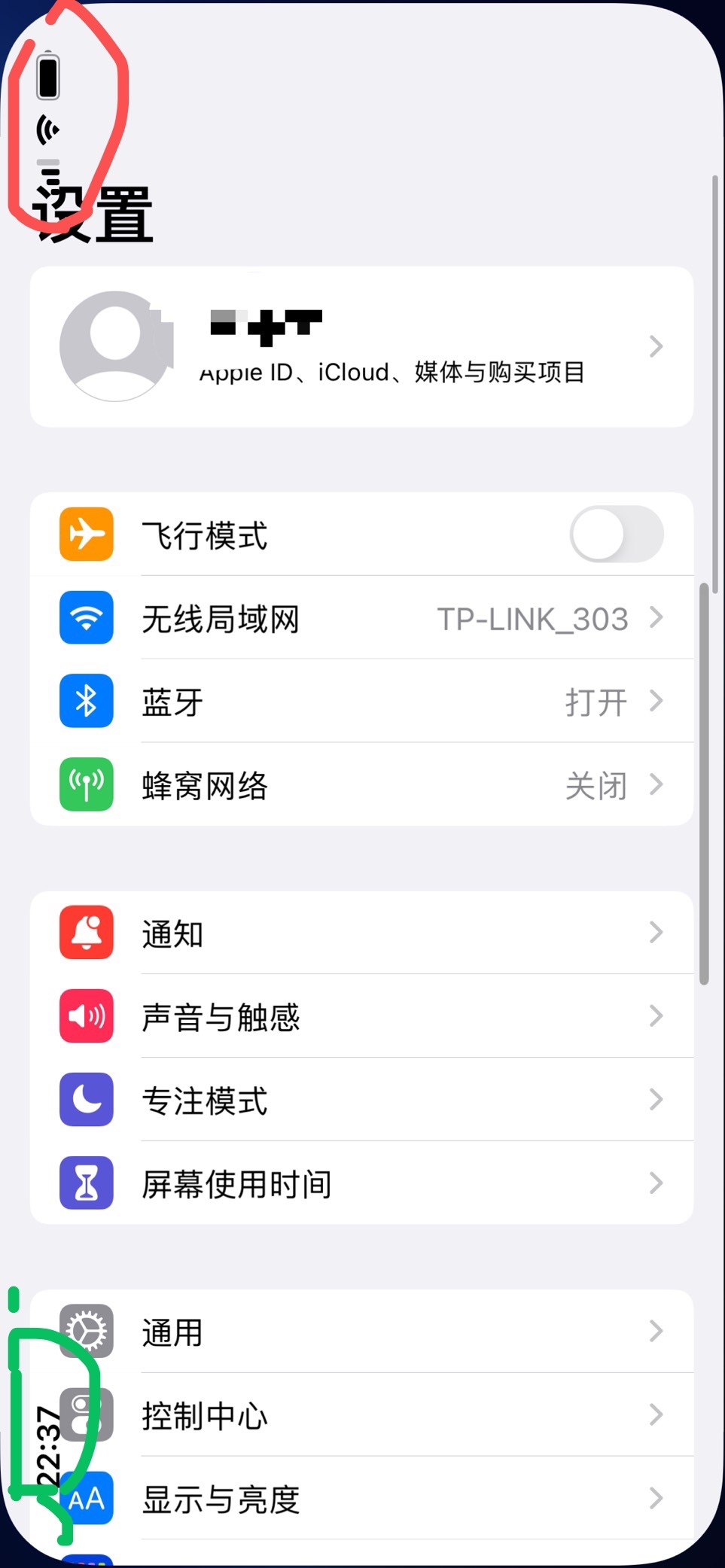The width and height of the screenshot is (725, 1568).
Task: Open 显示与亮度 settings
Action: pyautogui.click(x=361, y=1499)
